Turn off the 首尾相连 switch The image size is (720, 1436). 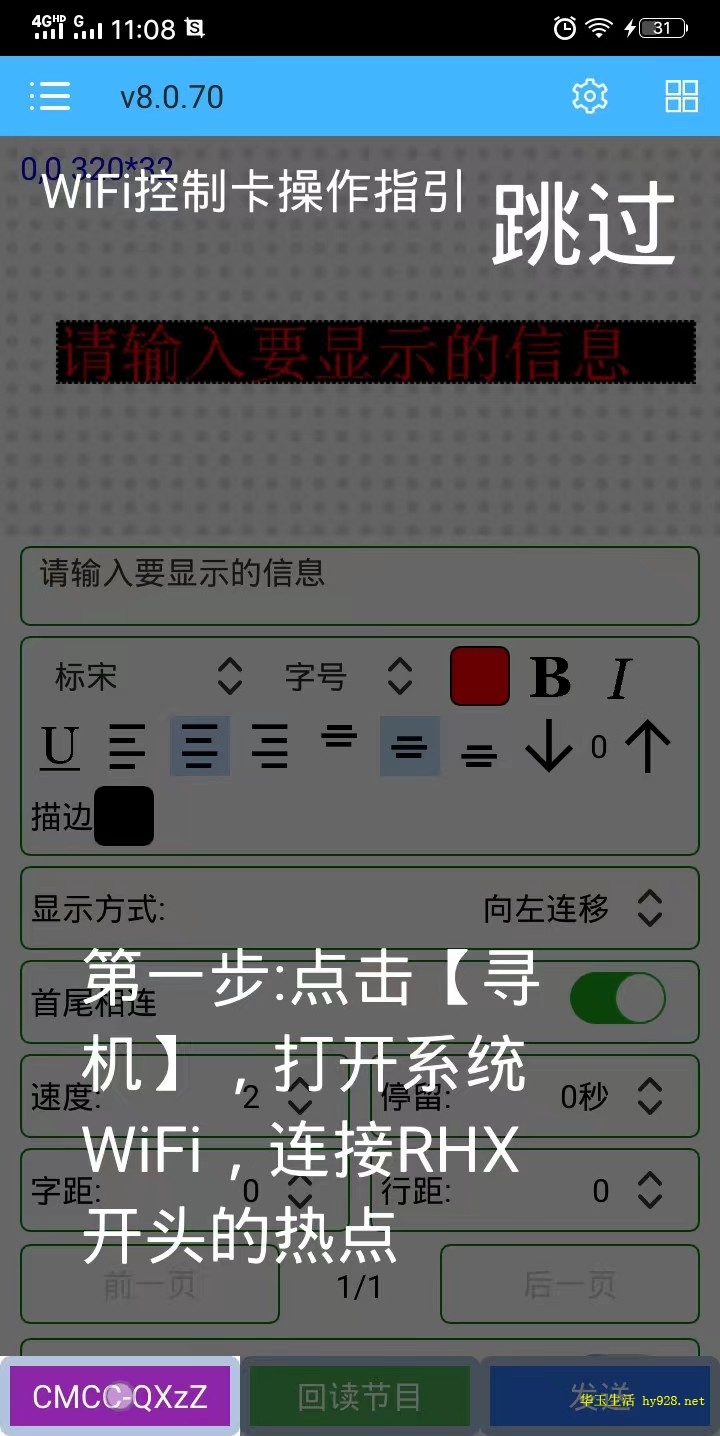click(x=617, y=999)
